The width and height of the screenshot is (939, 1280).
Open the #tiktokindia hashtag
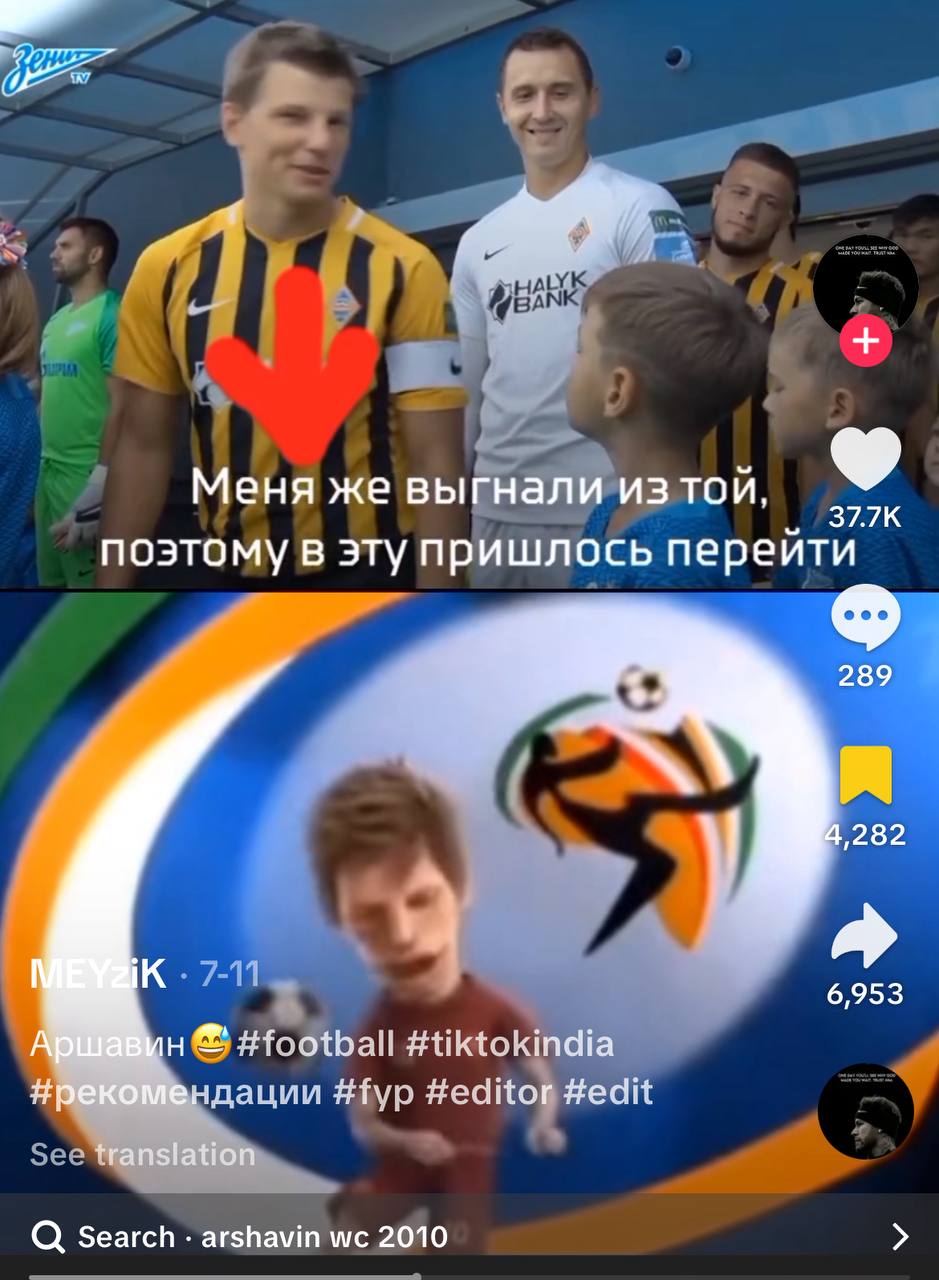(510, 1045)
